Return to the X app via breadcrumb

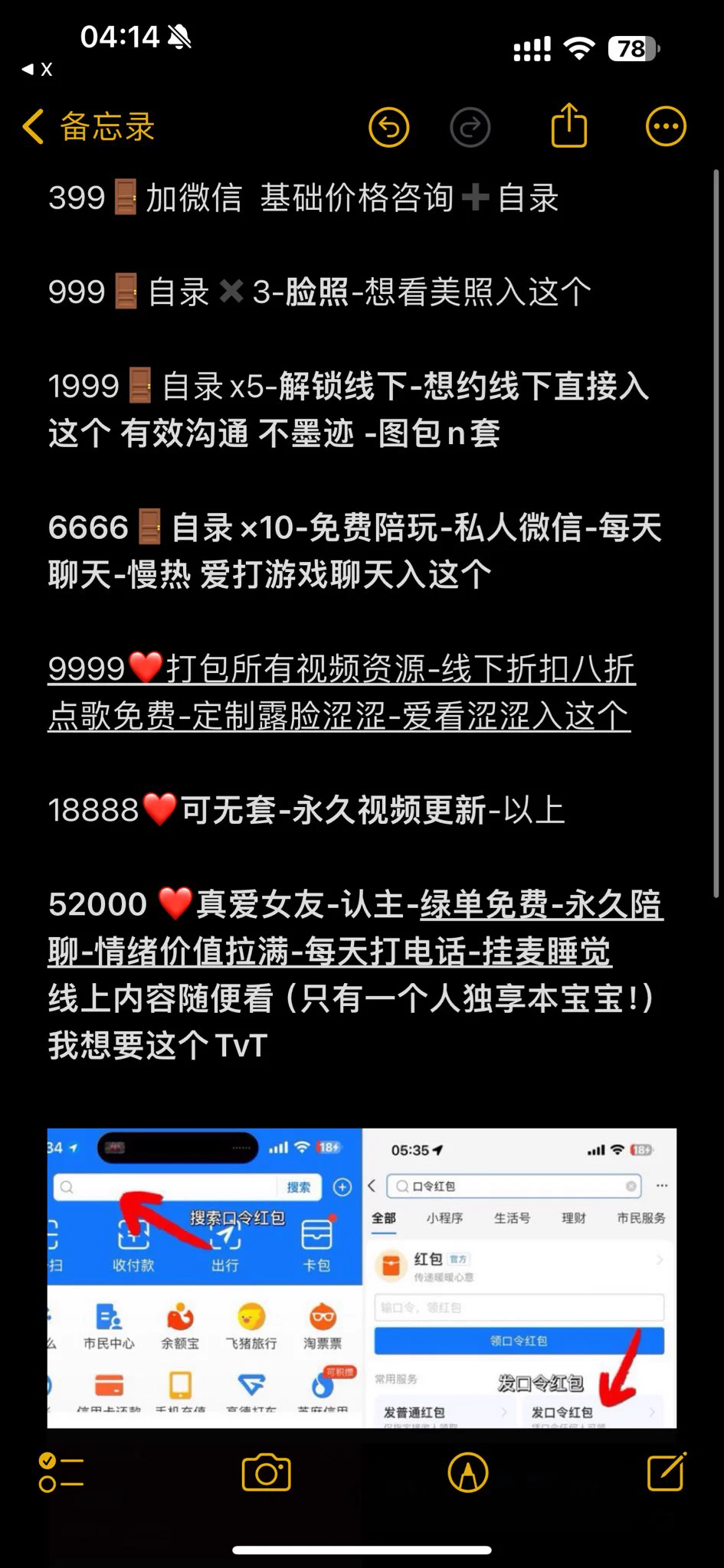(x=38, y=70)
